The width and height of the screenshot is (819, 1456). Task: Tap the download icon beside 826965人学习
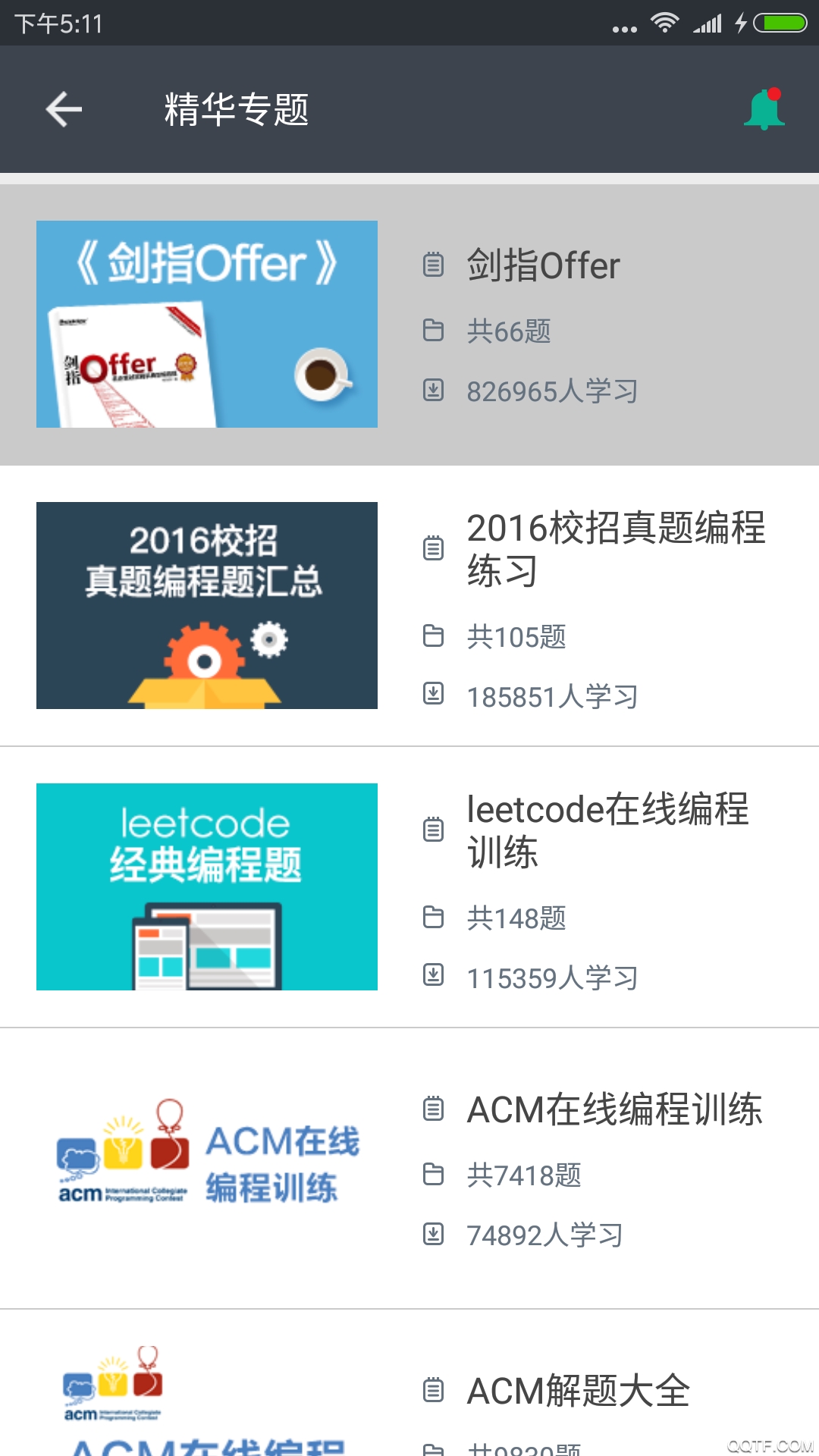coord(433,391)
